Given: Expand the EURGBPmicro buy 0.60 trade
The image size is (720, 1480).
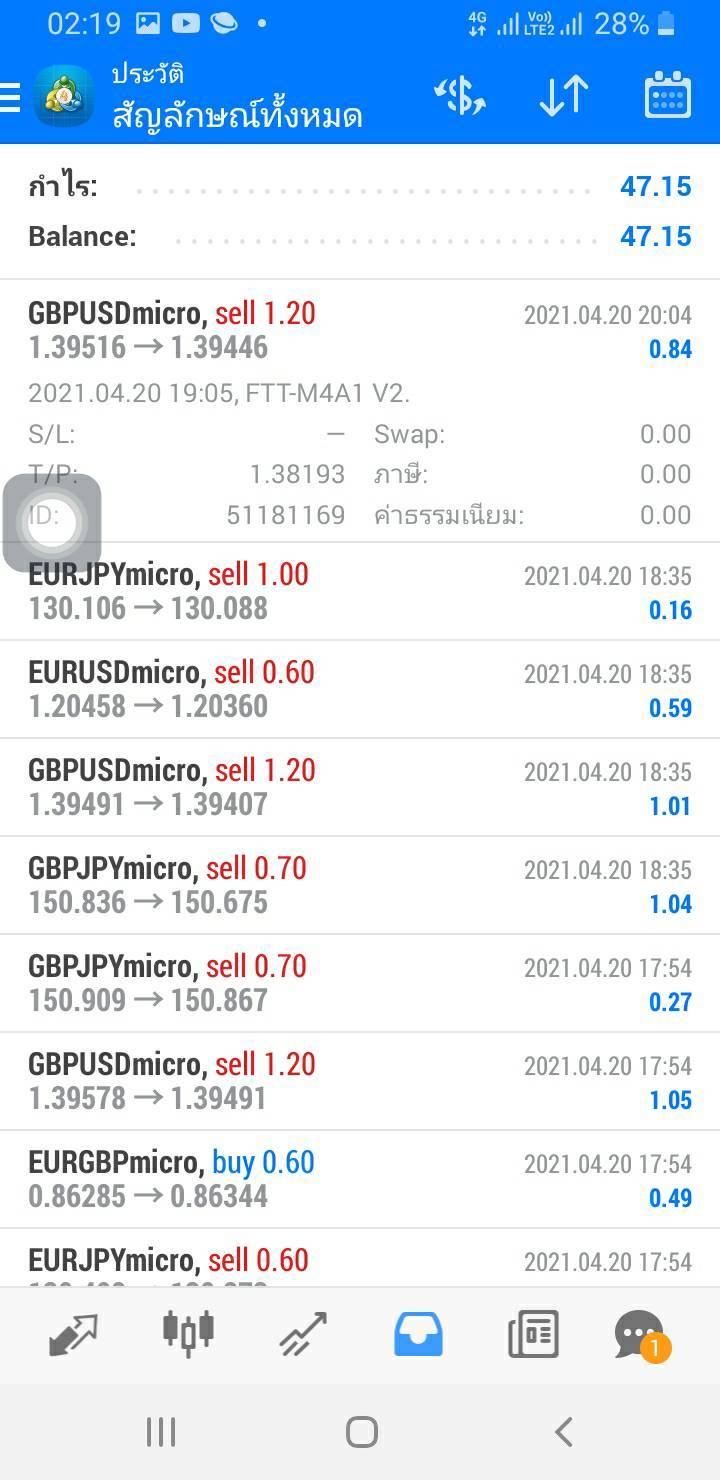Looking at the screenshot, I should tap(360, 1180).
